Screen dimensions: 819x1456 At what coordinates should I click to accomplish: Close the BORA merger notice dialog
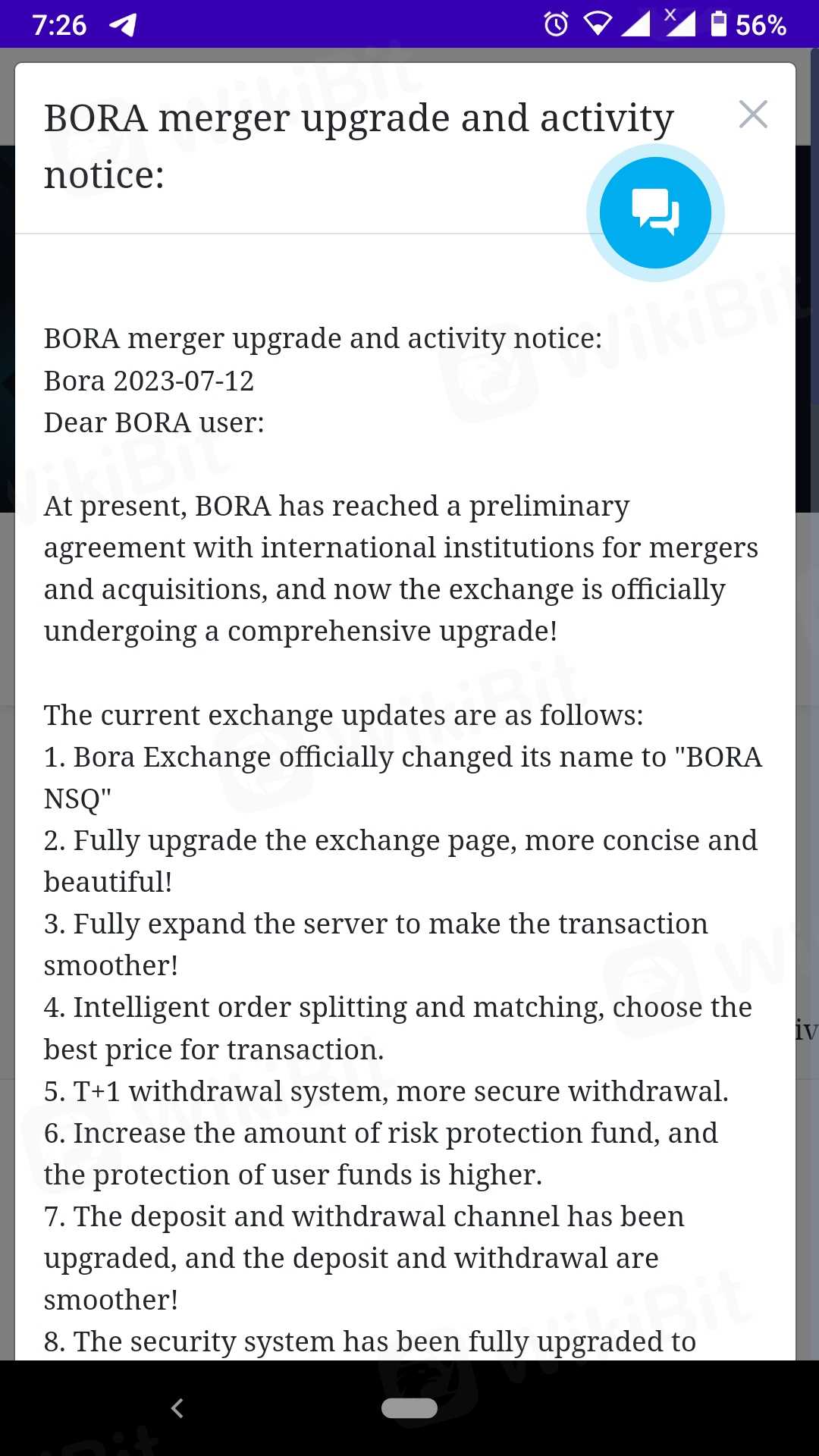[752, 115]
